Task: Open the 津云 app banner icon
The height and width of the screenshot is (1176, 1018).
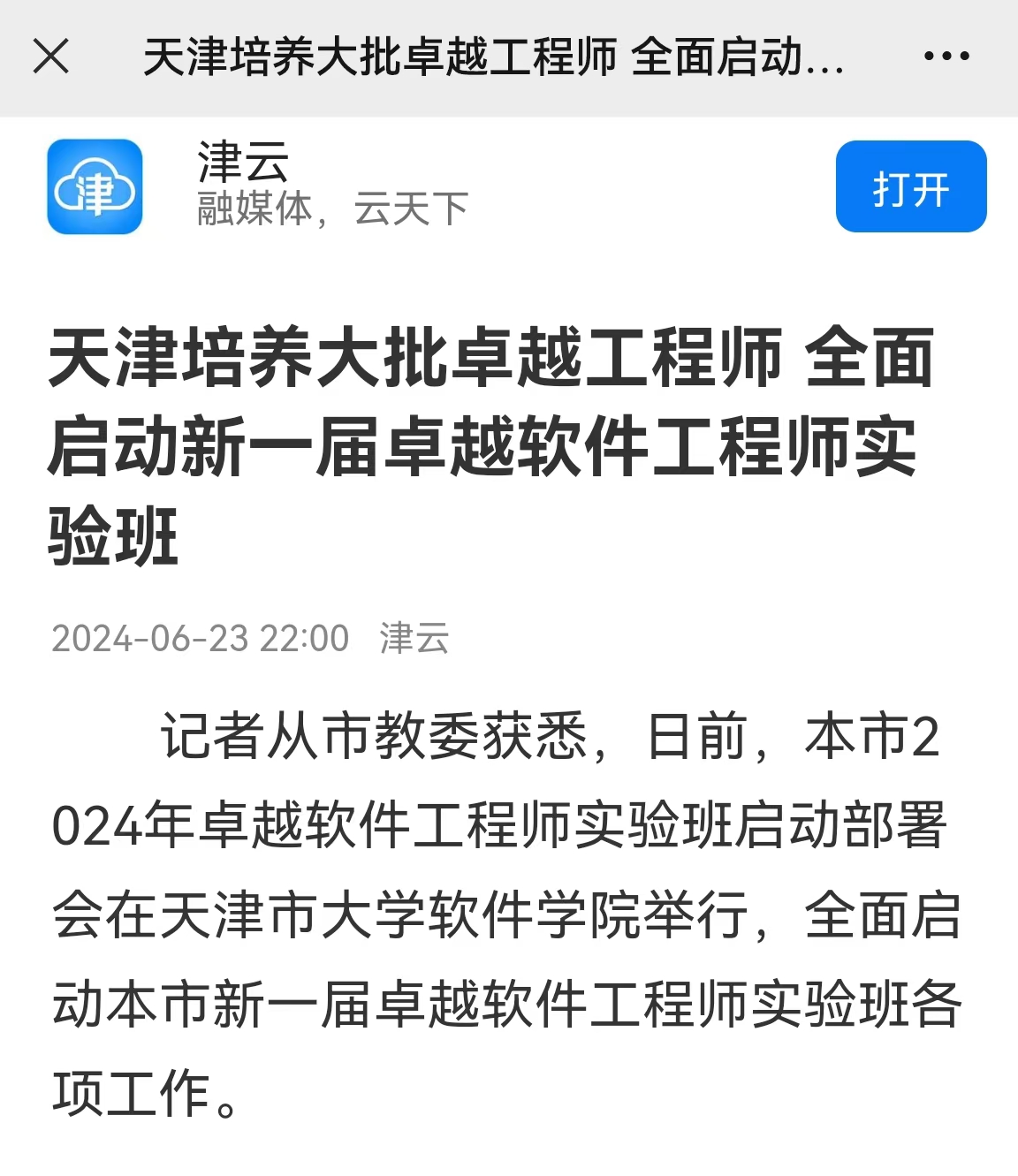Action: pos(95,187)
